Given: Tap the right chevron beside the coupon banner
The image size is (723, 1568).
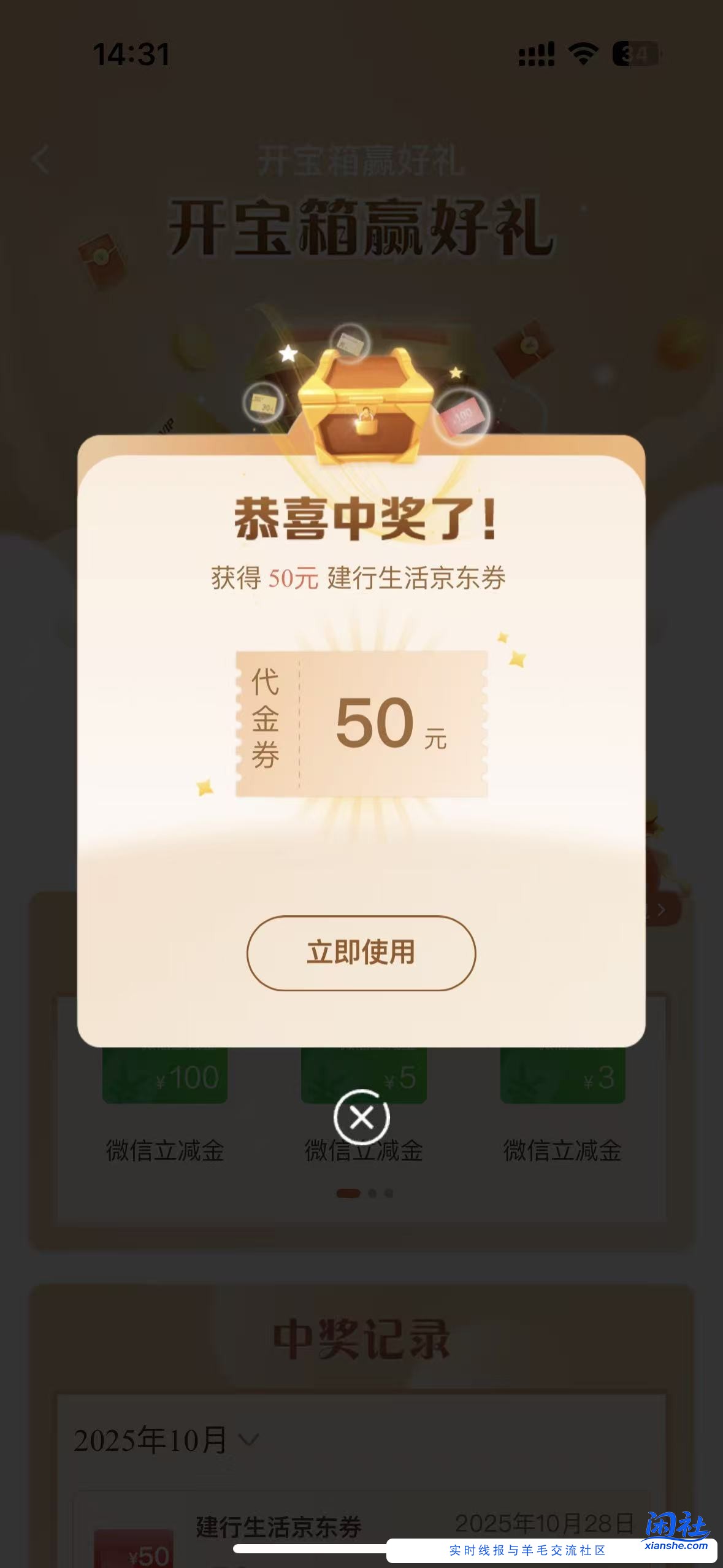Looking at the screenshot, I should [661, 910].
